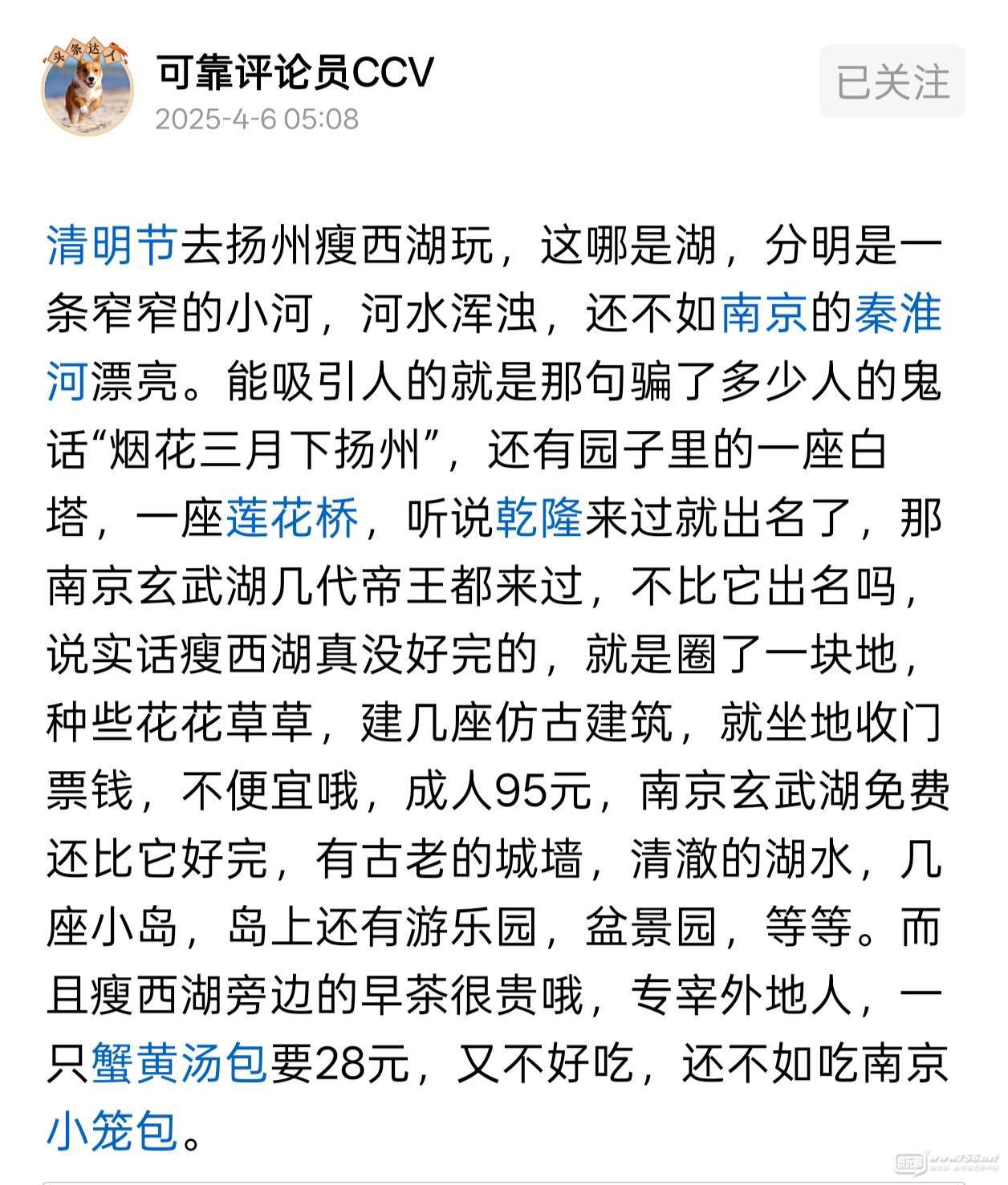Viewport: 1008px width, 1185px height.
Task: Tap the 莲花桥 link
Action: coord(292,518)
